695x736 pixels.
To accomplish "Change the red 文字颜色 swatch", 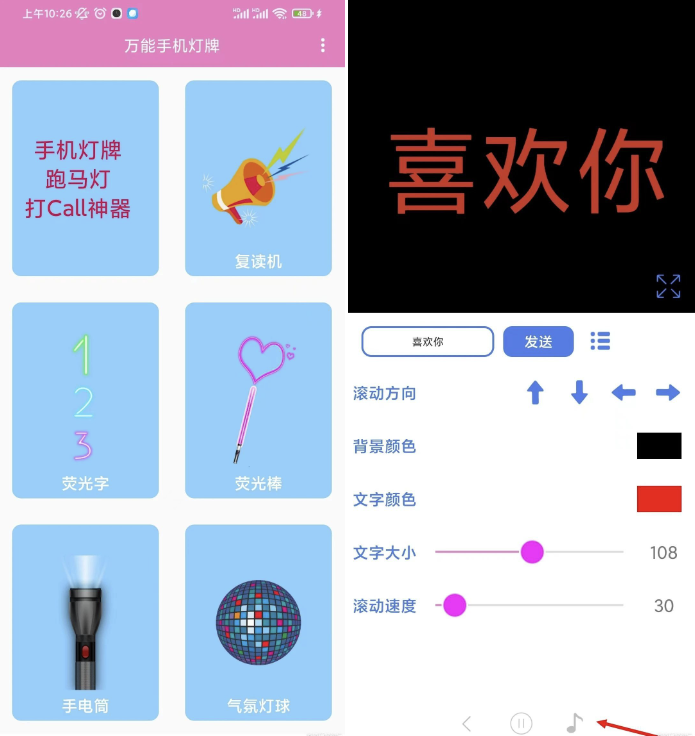I will click(x=658, y=499).
